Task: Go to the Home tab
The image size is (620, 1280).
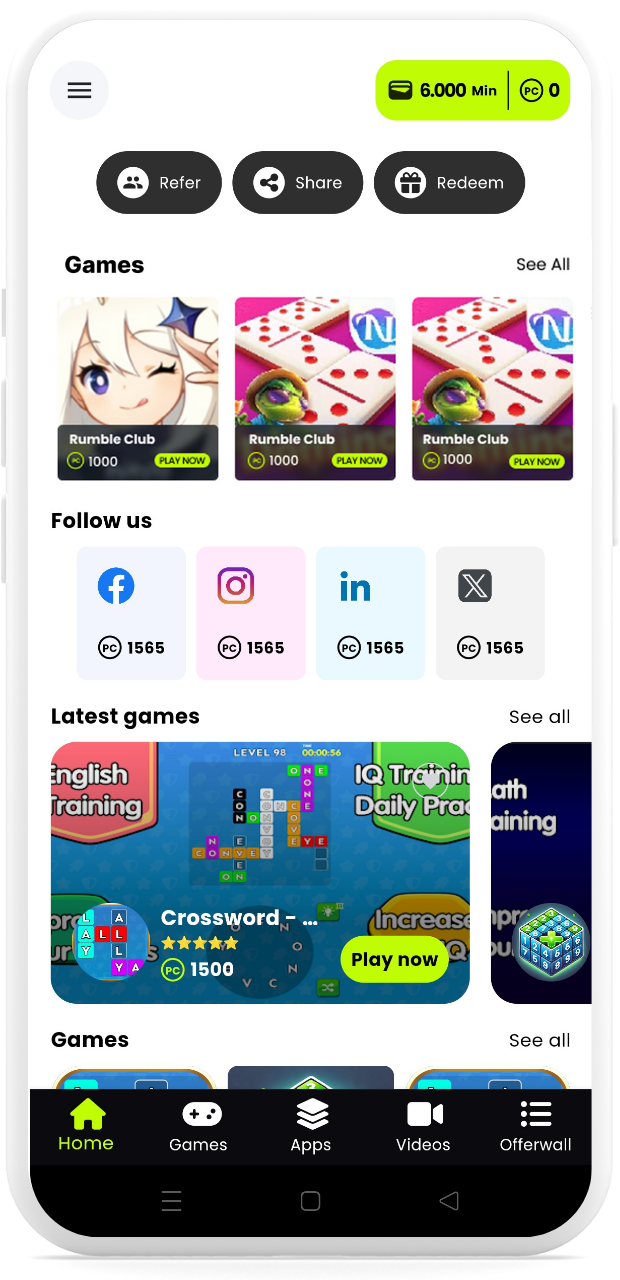Action: (x=86, y=1127)
